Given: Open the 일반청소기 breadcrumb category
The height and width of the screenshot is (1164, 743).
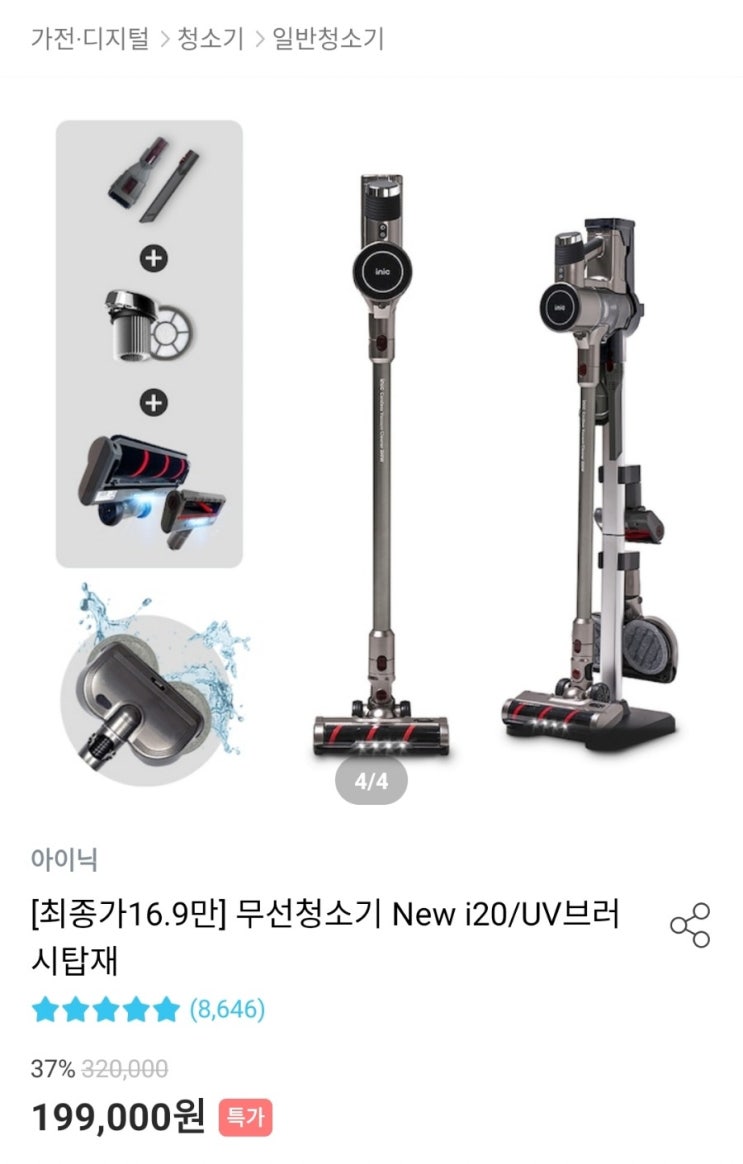Looking at the screenshot, I should pos(327,38).
